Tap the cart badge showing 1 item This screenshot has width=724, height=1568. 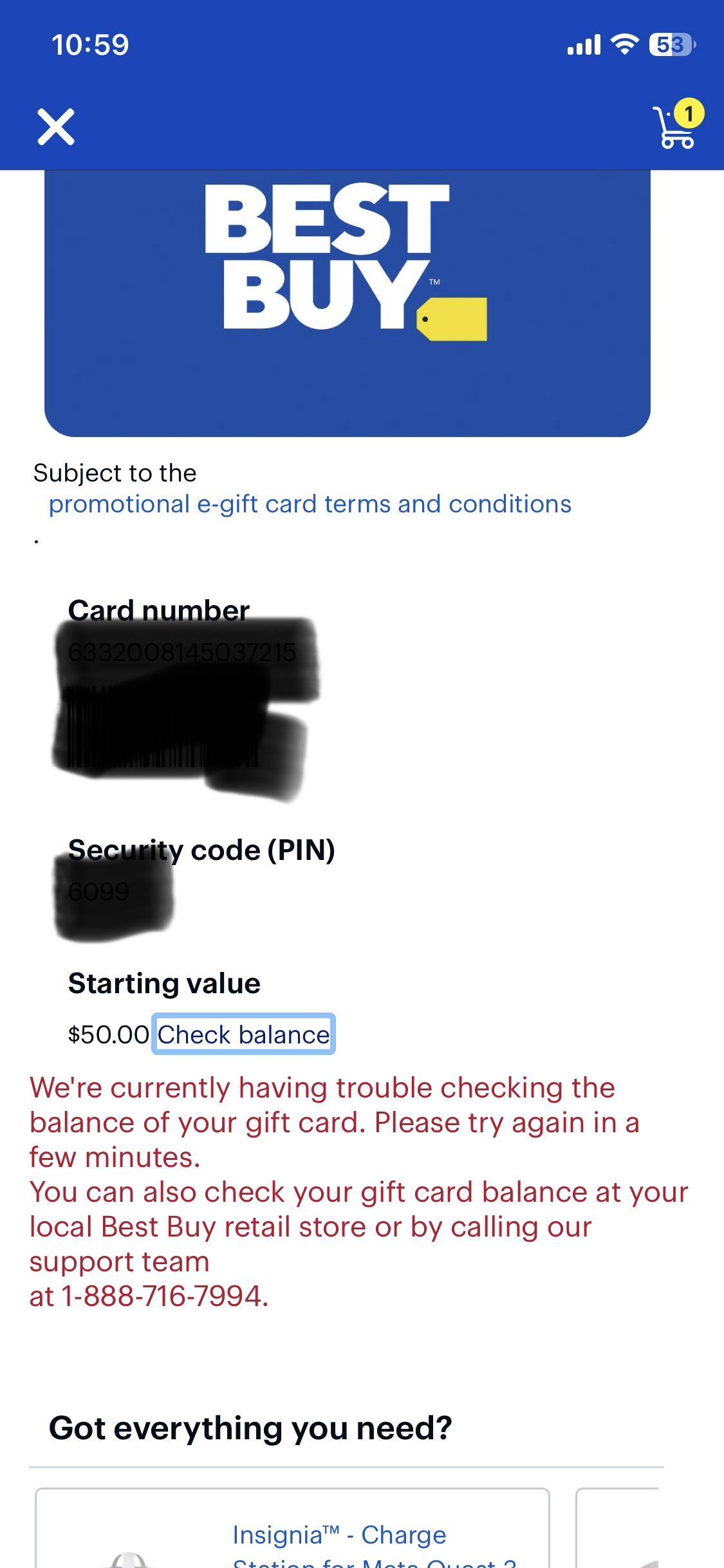coord(689,115)
